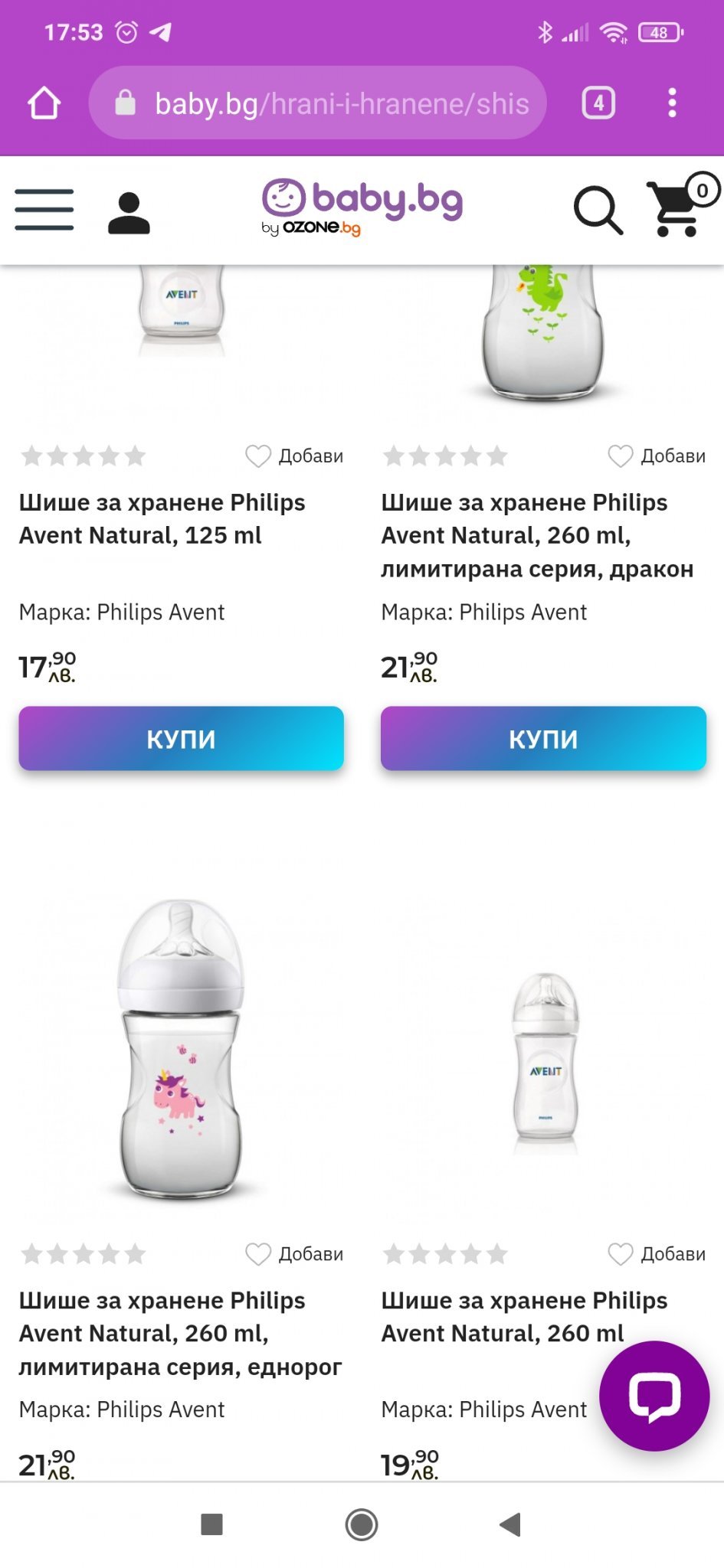Go to browser home page
Screen dimensions: 724x1568
(x=44, y=103)
